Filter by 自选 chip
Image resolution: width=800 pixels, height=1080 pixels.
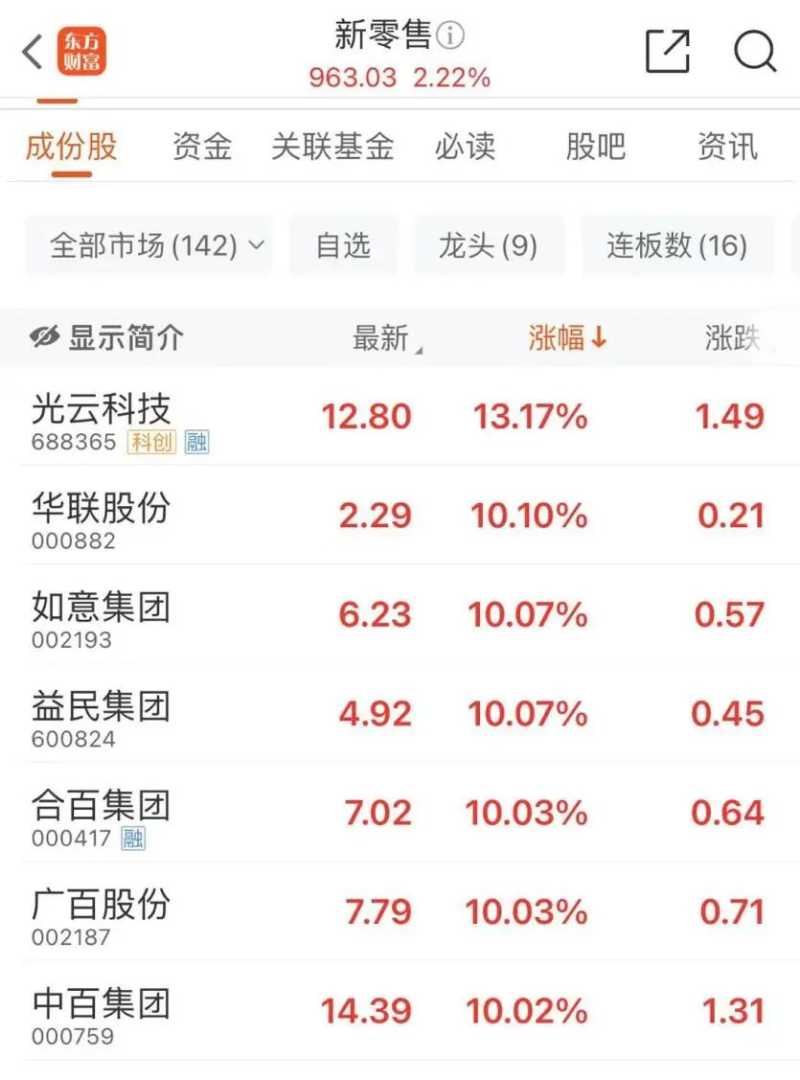click(343, 245)
